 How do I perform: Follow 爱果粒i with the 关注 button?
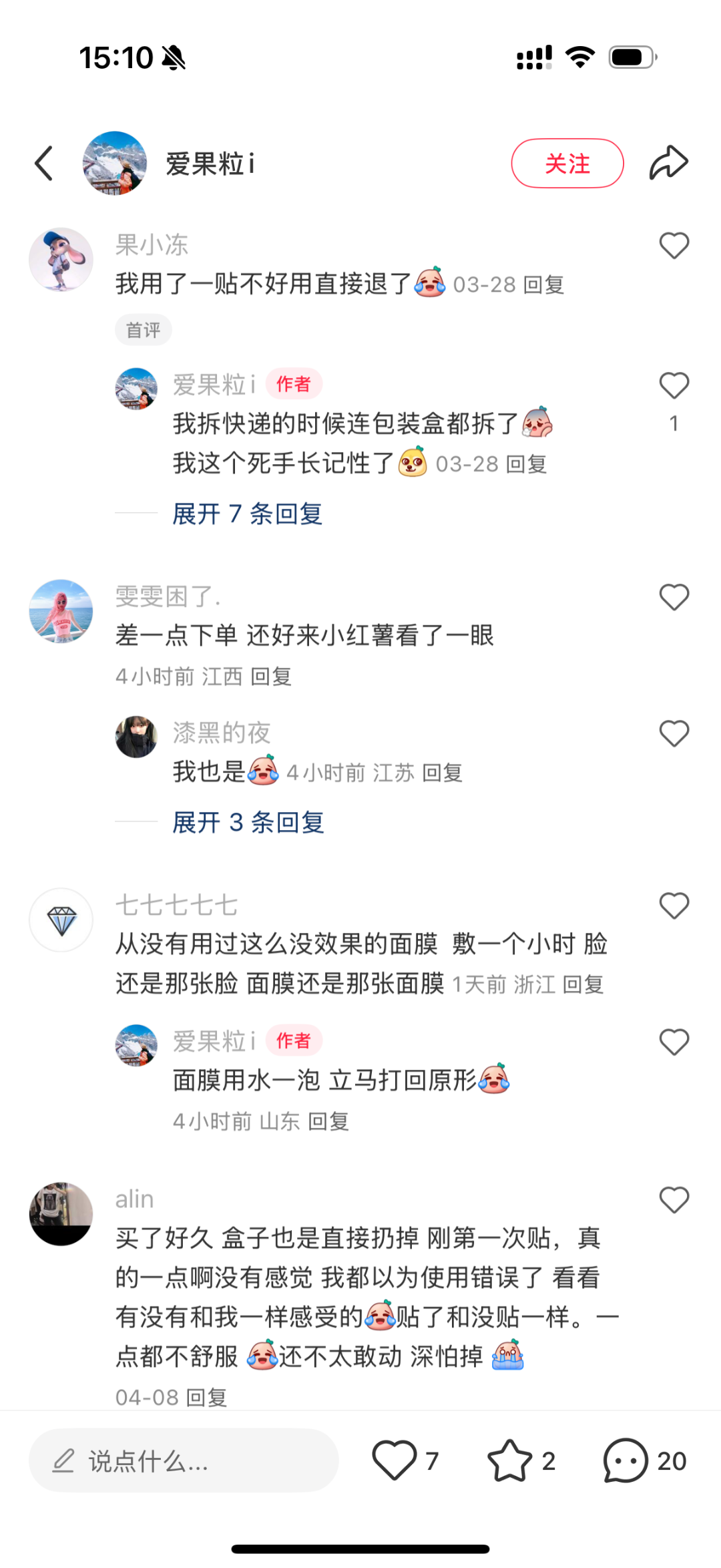click(x=567, y=164)
